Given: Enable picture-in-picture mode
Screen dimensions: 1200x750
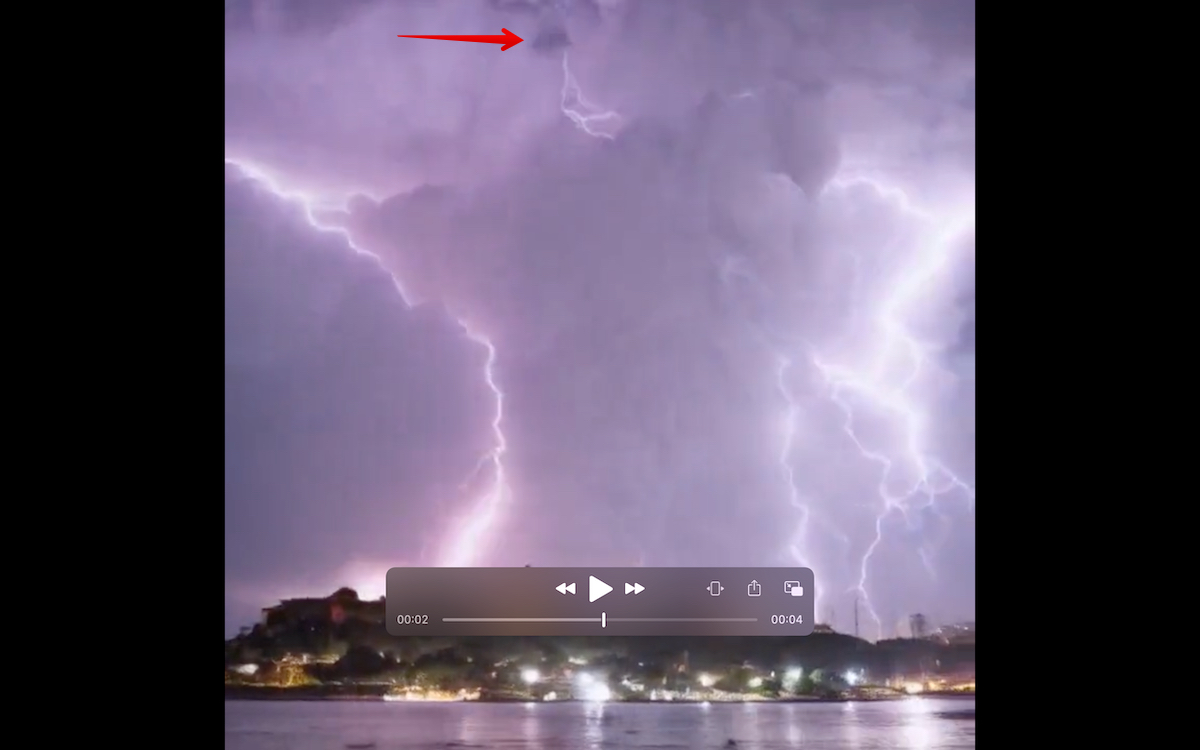Looking at the screenshot, I should pyautogui.click(x=794, y=589).
